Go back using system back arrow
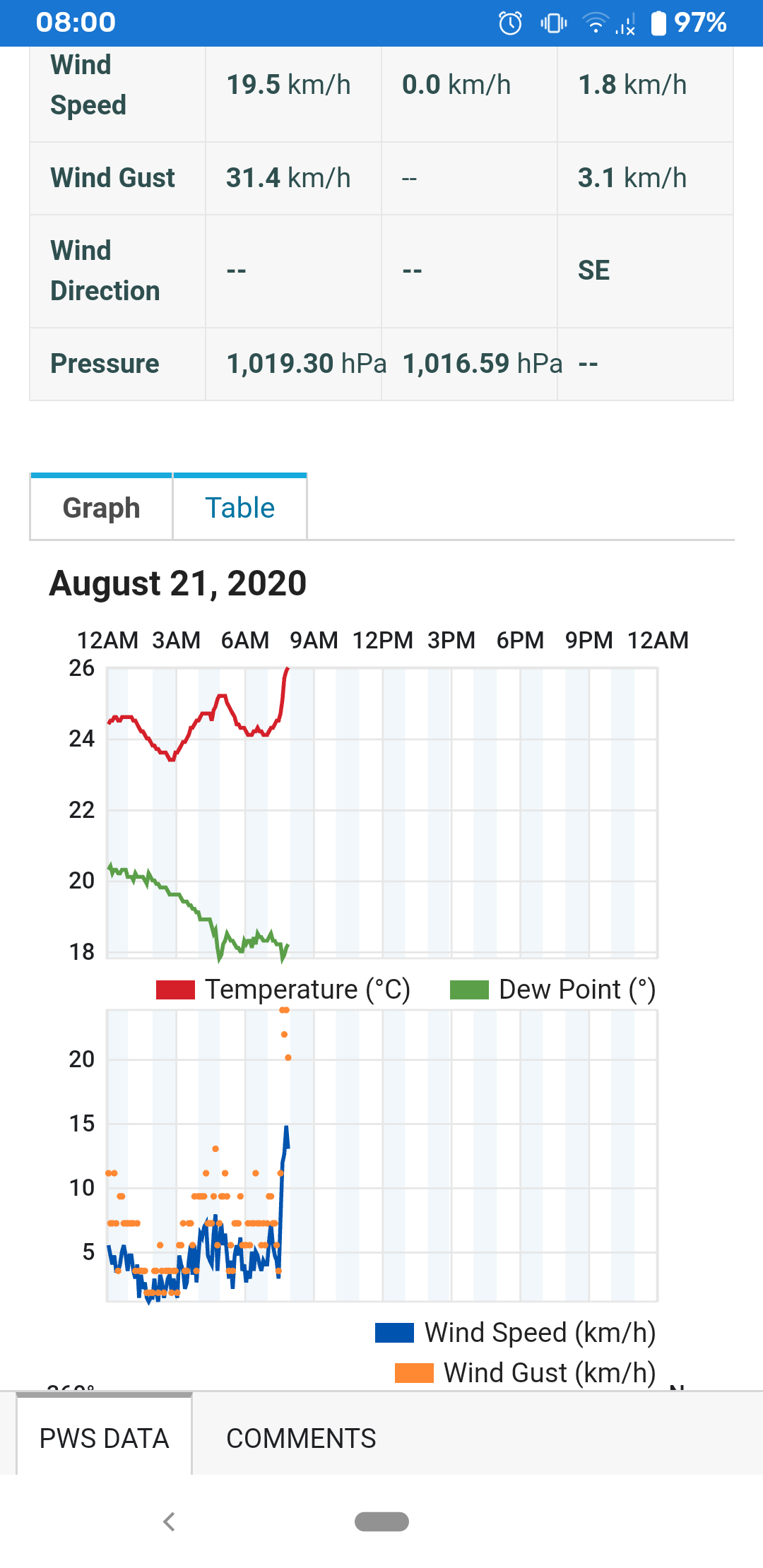This screenshot has height=1568, width=763. [x=169, y=1521]
